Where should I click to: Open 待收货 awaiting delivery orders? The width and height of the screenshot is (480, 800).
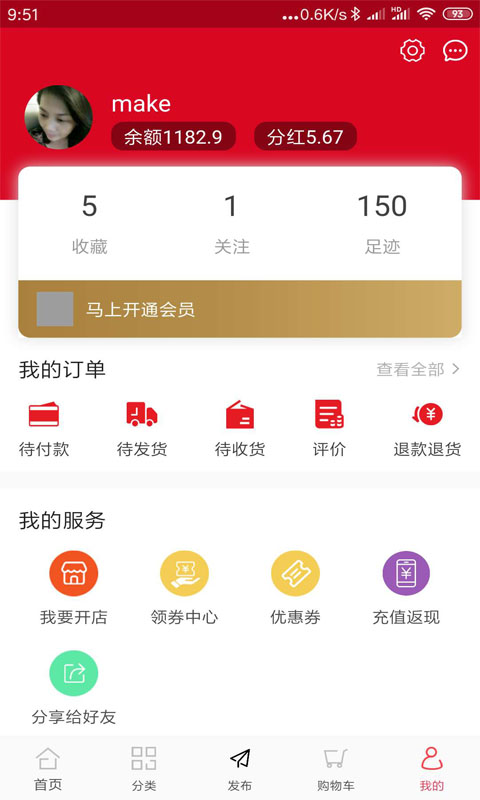(x=240, y=429)
